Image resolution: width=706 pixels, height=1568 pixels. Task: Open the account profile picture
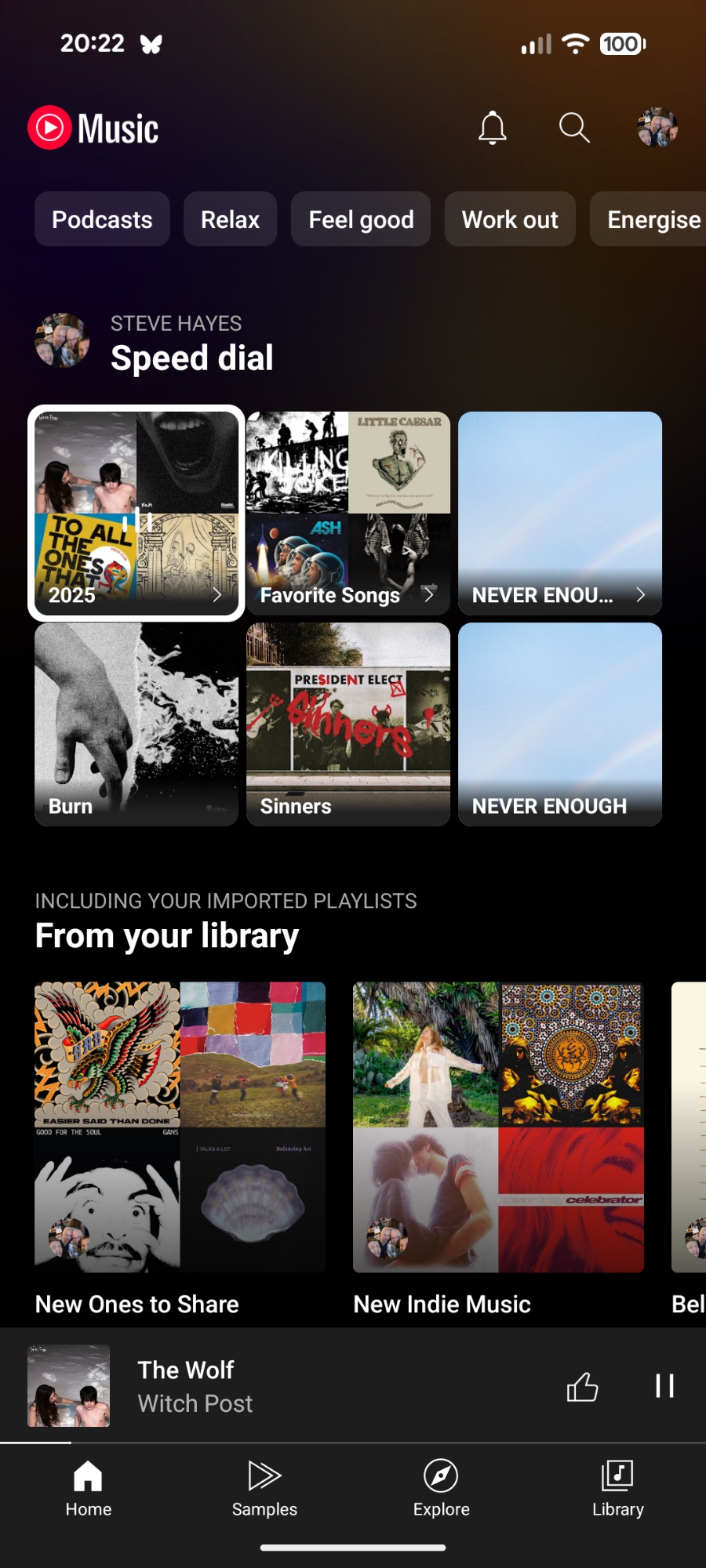click(x=657, y=128)
